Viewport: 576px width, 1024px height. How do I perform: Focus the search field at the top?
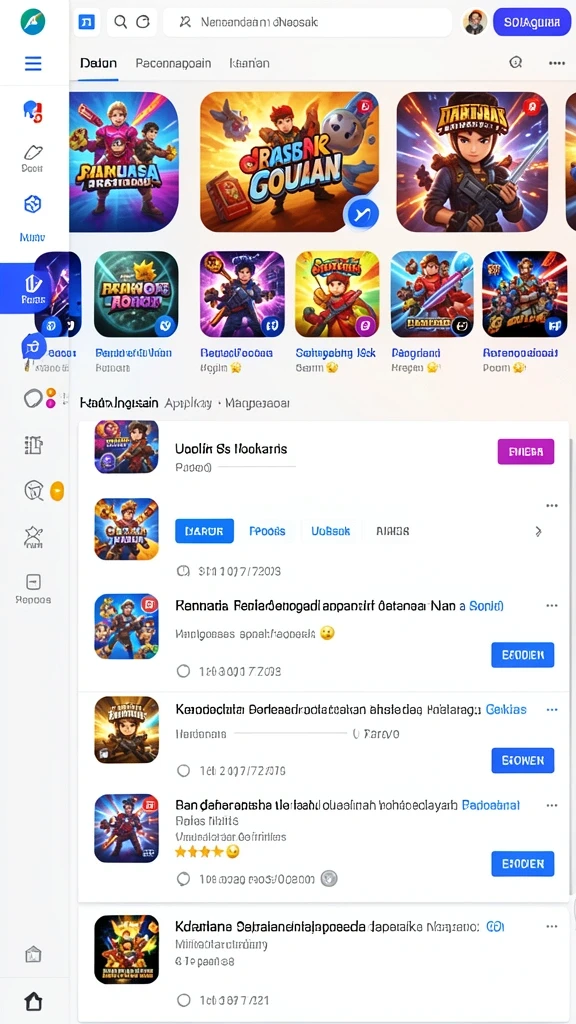tap(307, 22)
